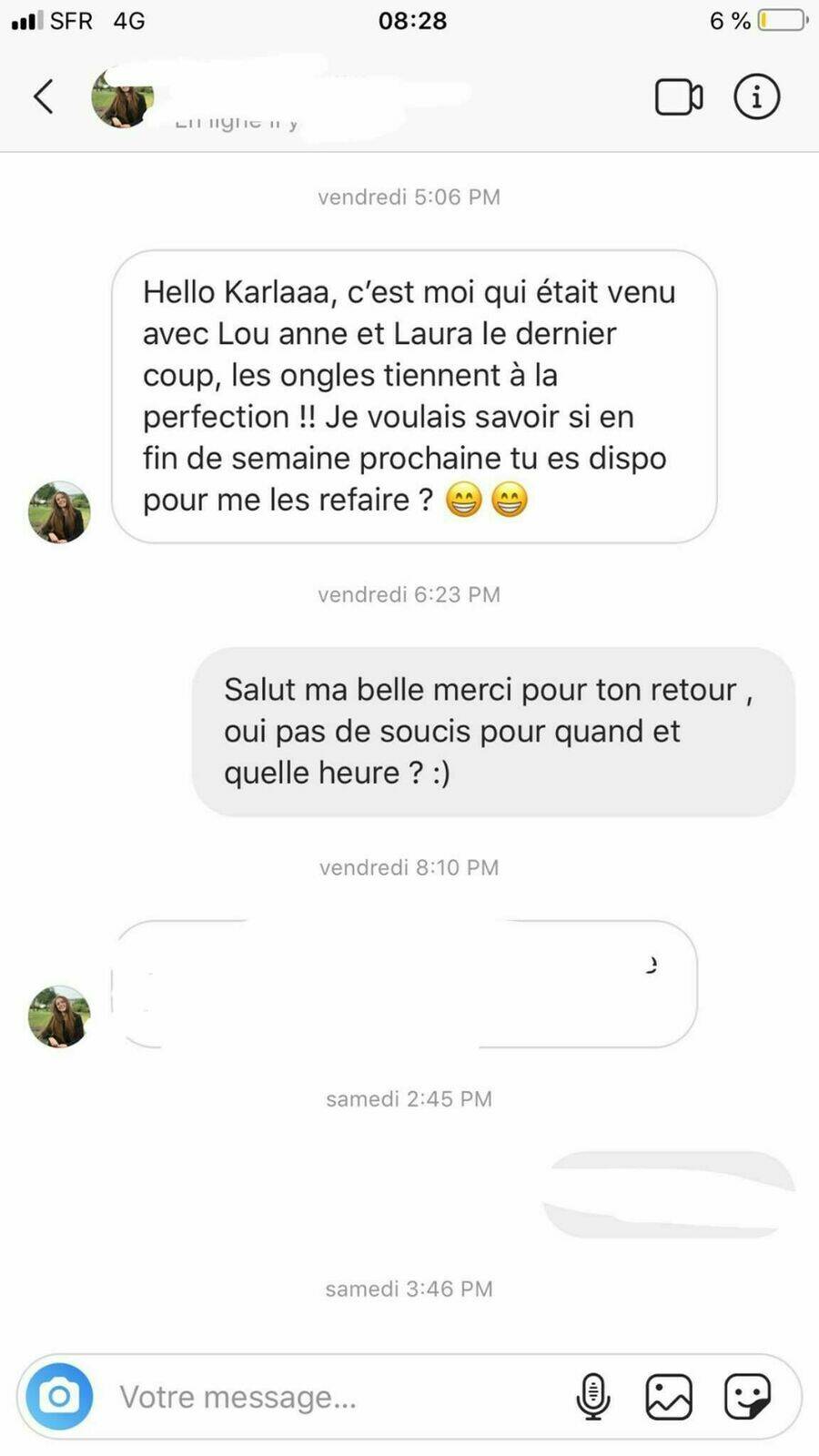The width and height of the screenshot is (819, 1456).
Task: Tap the sender avatar beside Hello Karlaaa message
Action: pyautogui.click(x=59, y=512)
